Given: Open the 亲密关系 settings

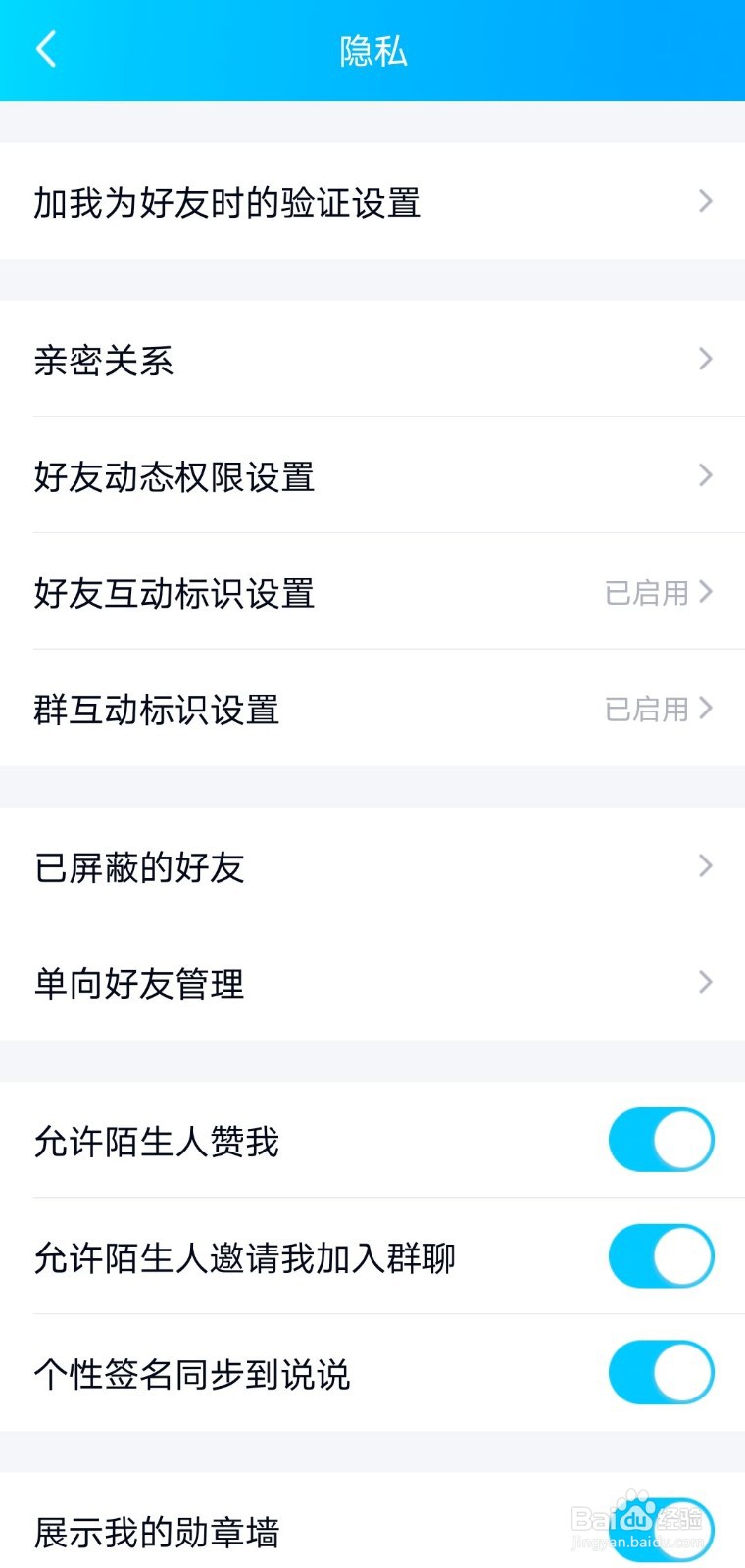Looking at the screenshot, I should point(372,360).
